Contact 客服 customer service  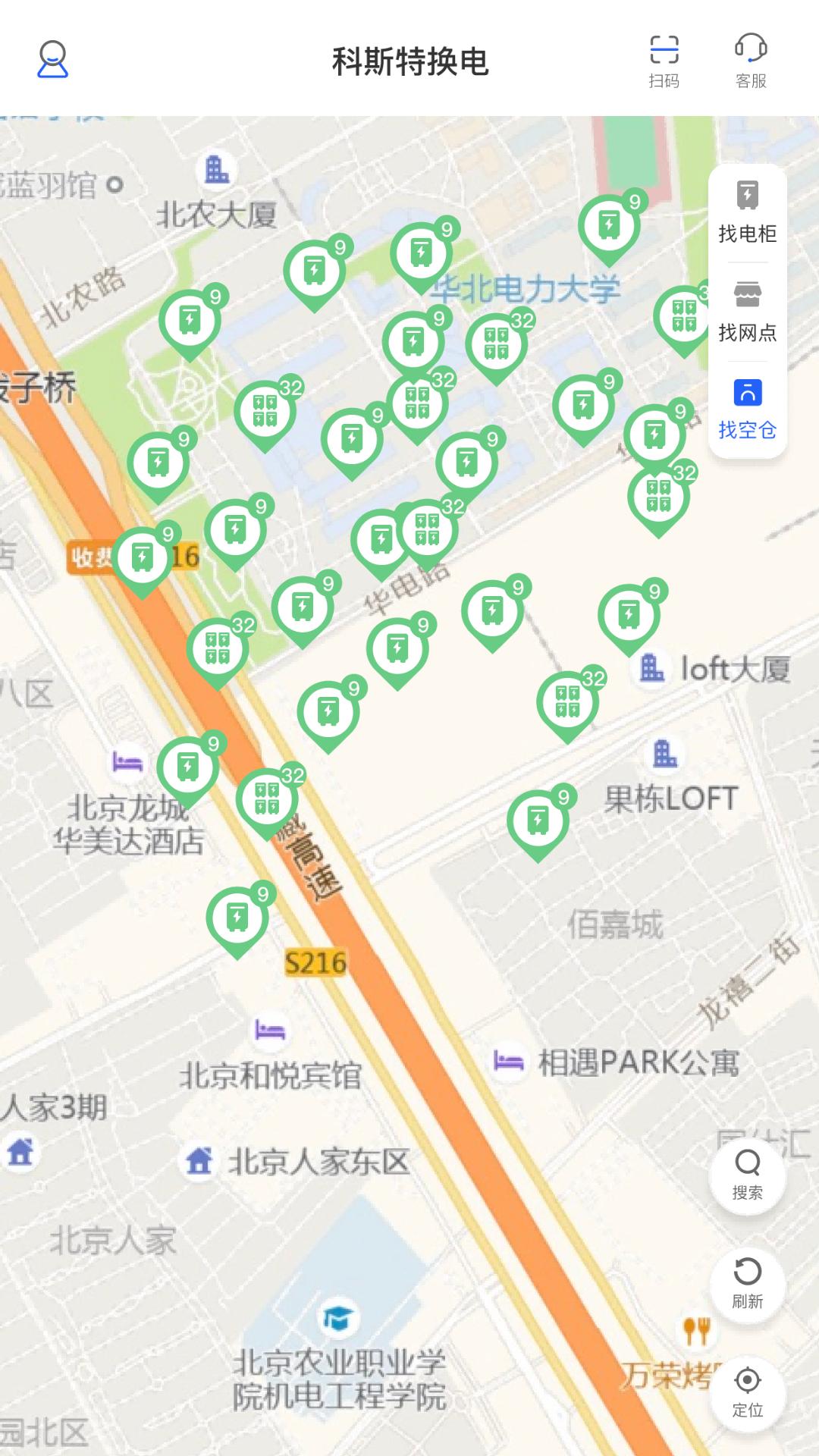click(751, 61)
